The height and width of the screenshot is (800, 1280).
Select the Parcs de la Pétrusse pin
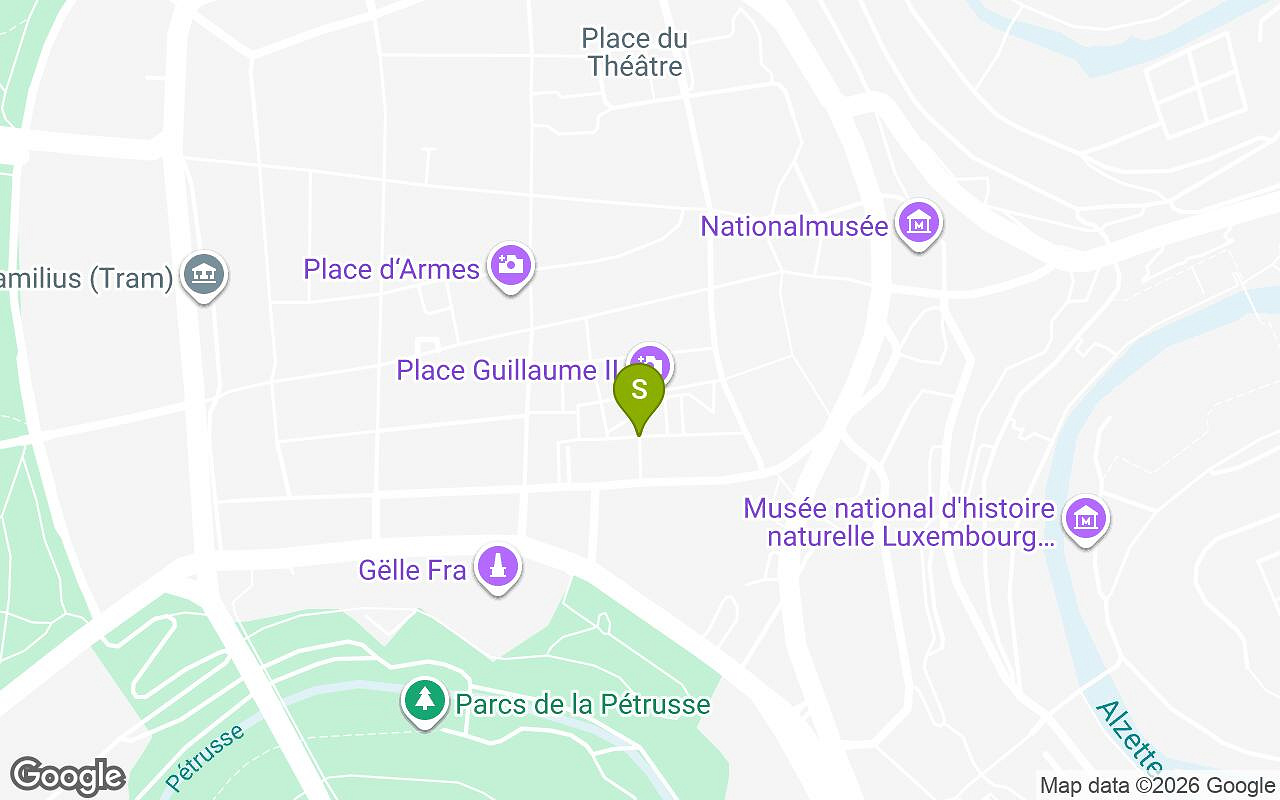[425, 701]
